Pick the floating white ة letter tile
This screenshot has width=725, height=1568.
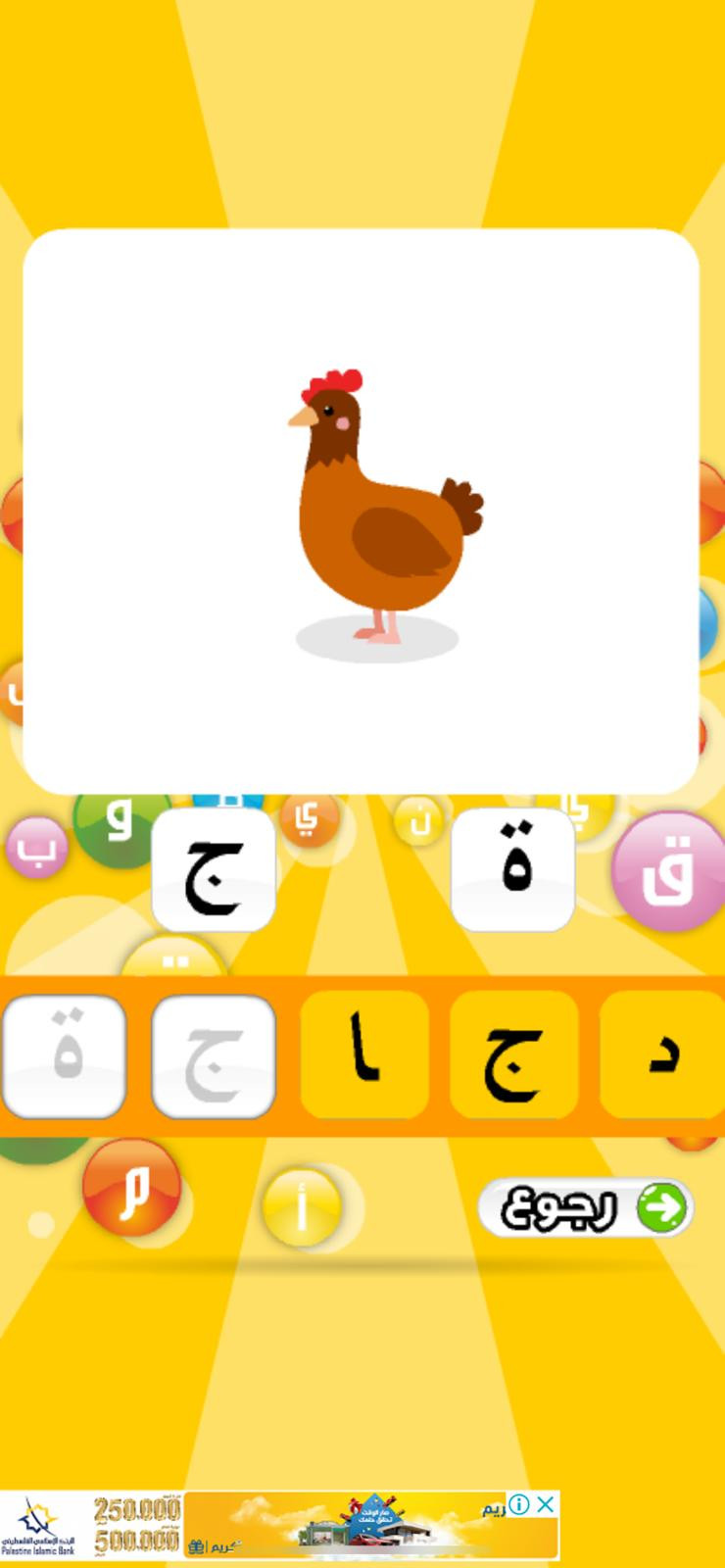pyautogui.click(x=512, y=870)
